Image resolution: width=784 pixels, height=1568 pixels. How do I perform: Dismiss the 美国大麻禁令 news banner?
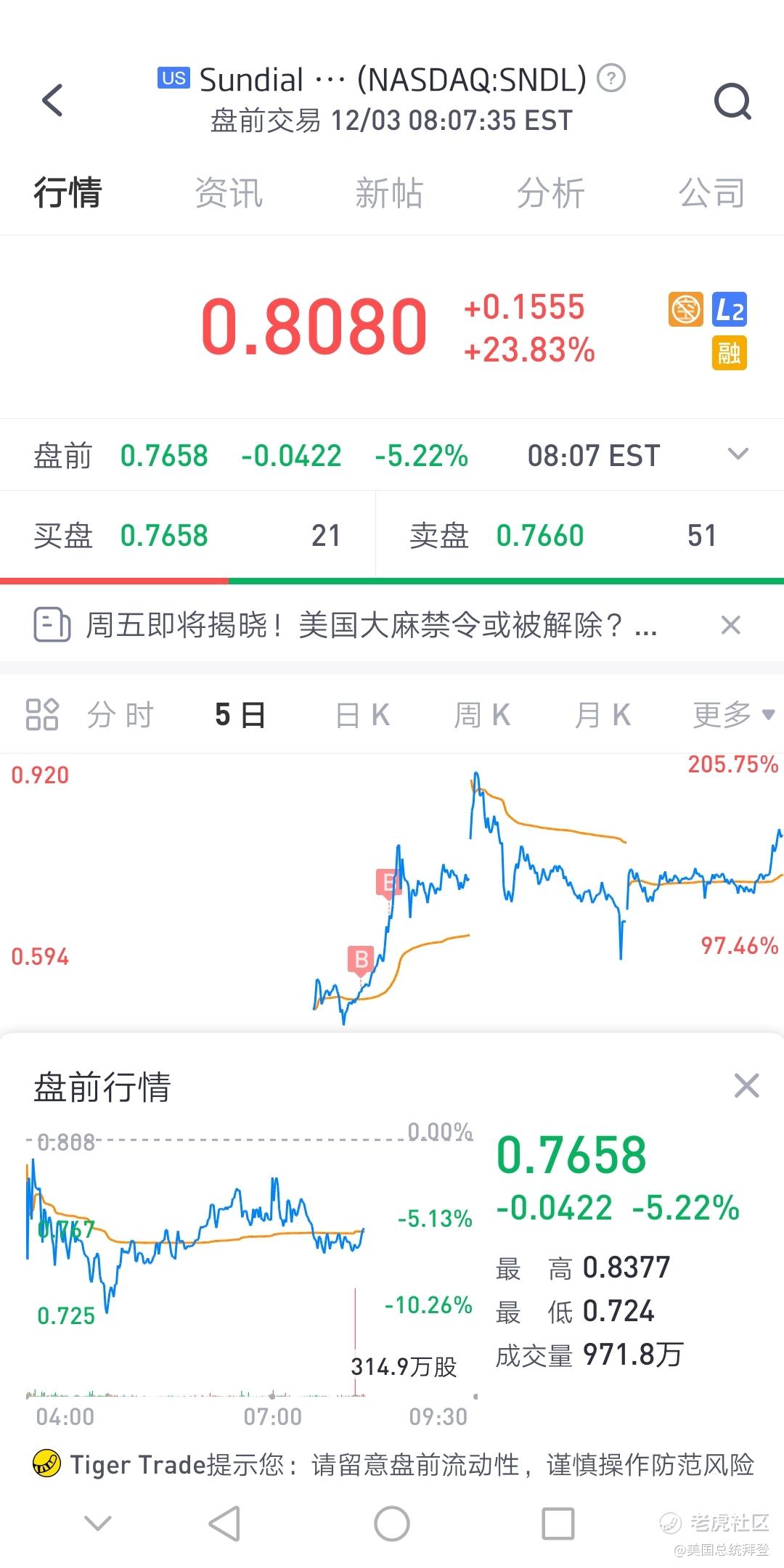tap(730, 625)
